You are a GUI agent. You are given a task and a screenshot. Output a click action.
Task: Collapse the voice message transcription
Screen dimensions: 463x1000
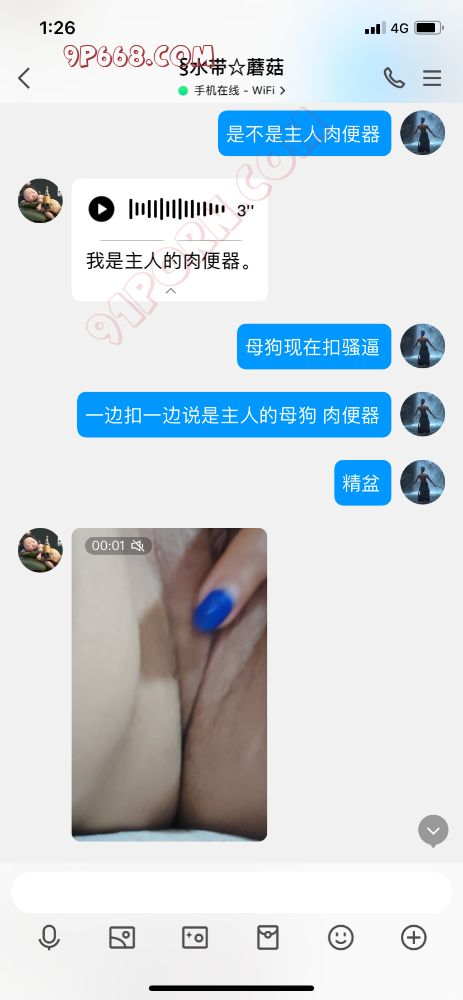coord(170,290)
